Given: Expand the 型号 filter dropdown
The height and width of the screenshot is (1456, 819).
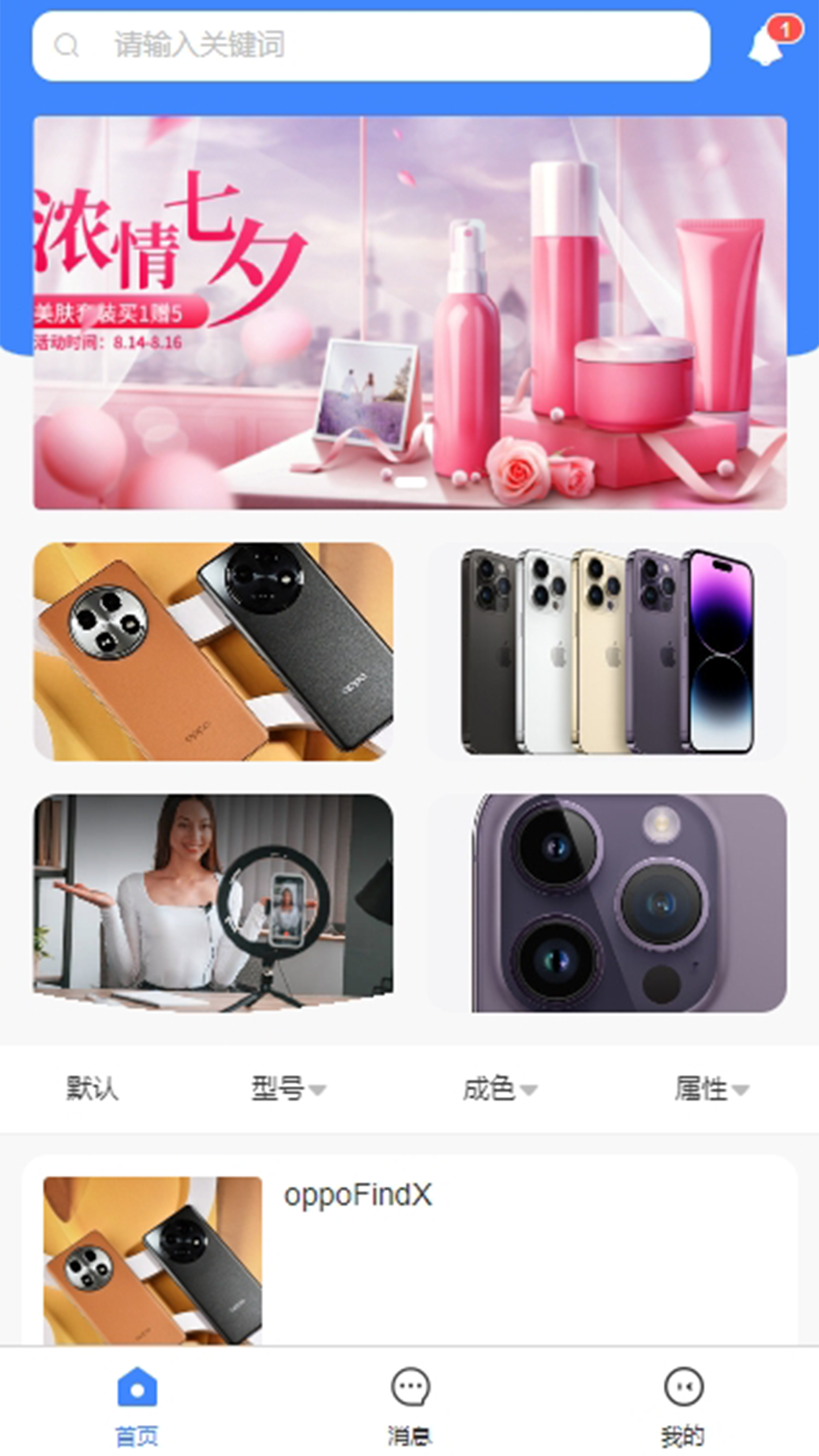Looking at the screenshot, I should click(x=288, y=1089).
